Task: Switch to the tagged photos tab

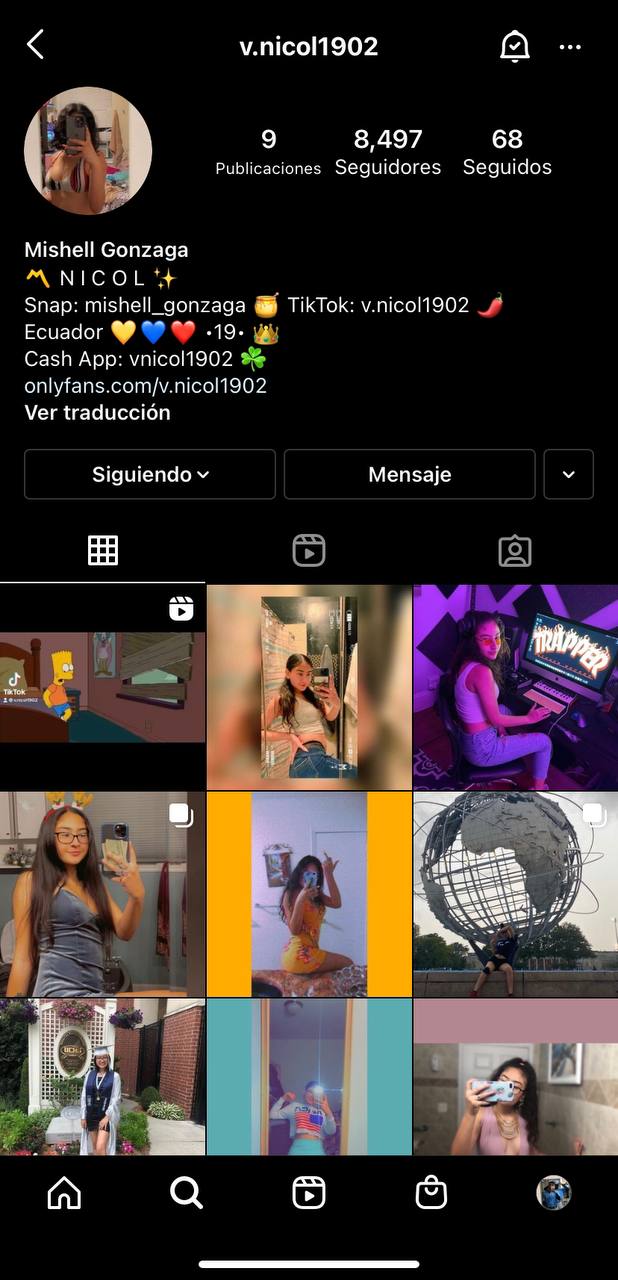Action: pyautogui.click(x=514, y=550)
